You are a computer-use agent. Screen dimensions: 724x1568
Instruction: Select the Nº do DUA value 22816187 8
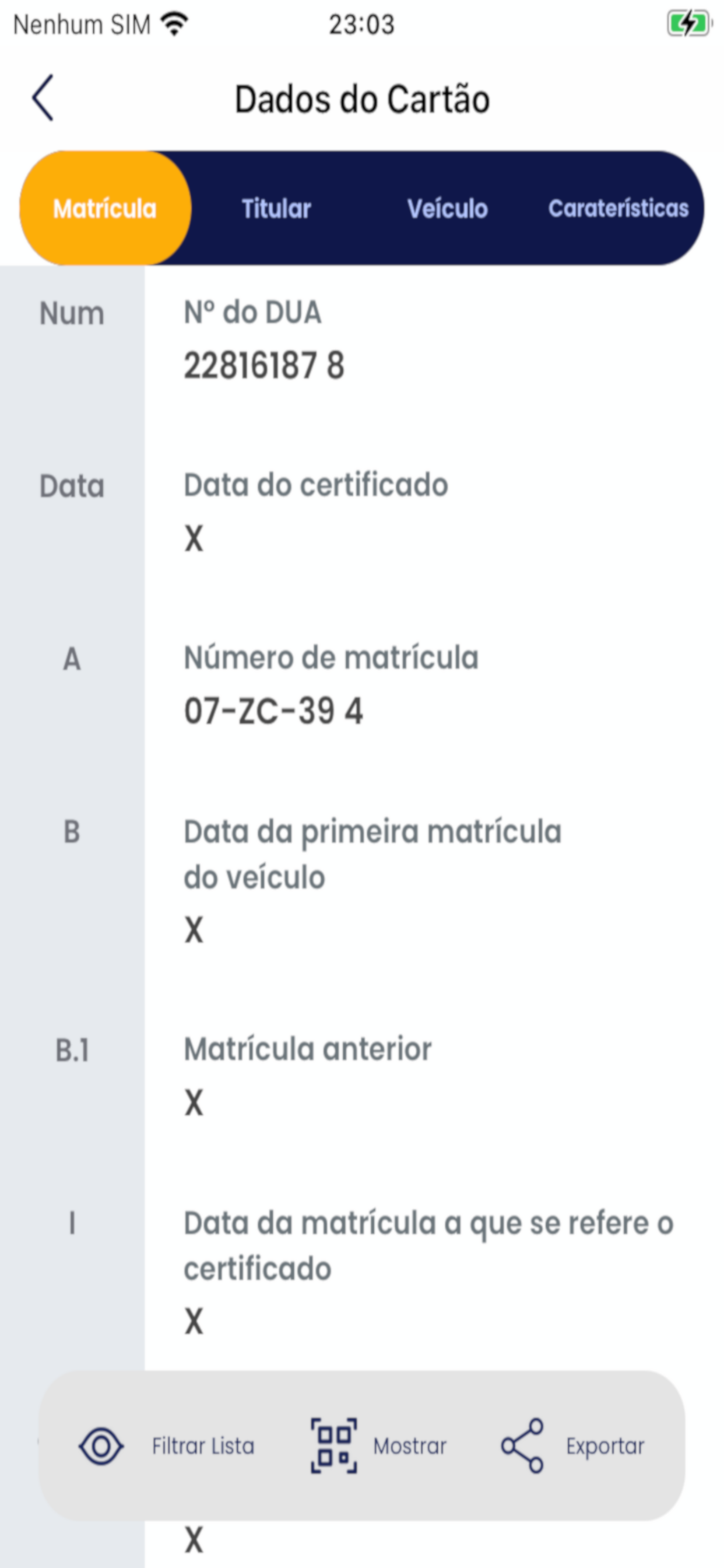(265, 365)
